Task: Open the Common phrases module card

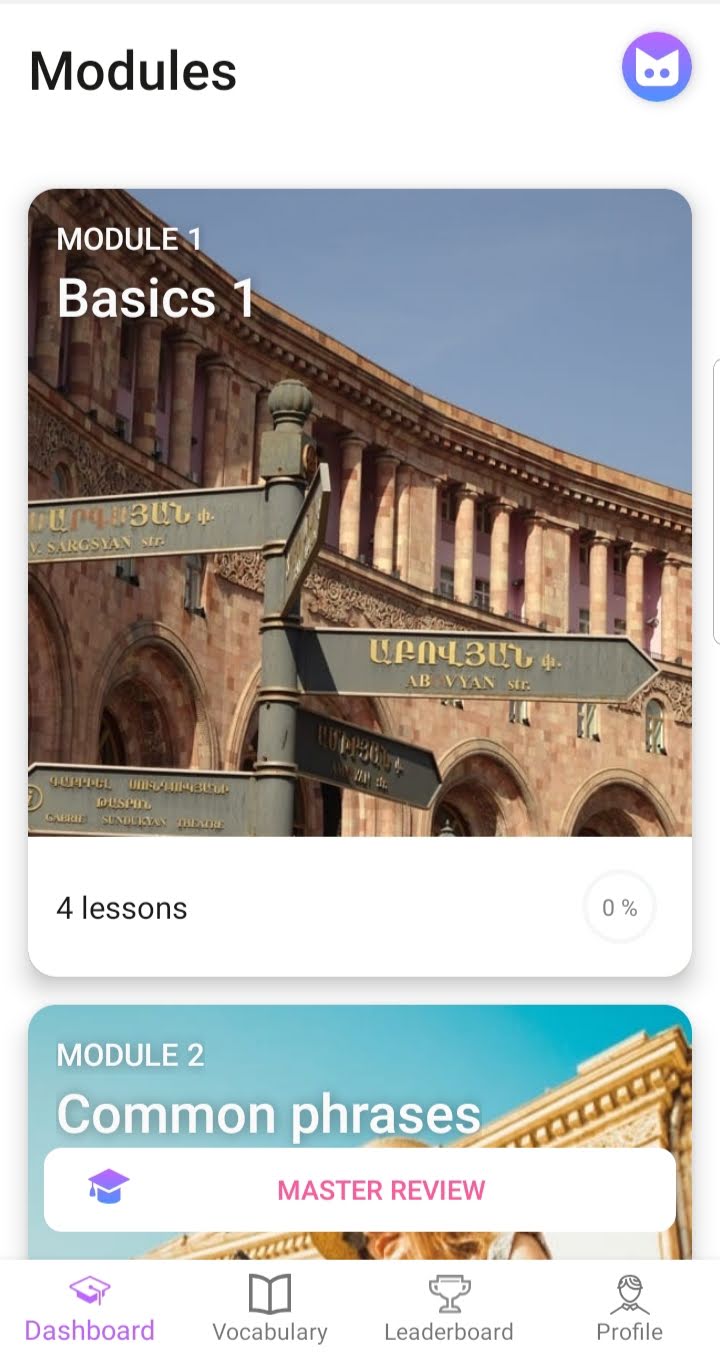Action: point(360,1085)
